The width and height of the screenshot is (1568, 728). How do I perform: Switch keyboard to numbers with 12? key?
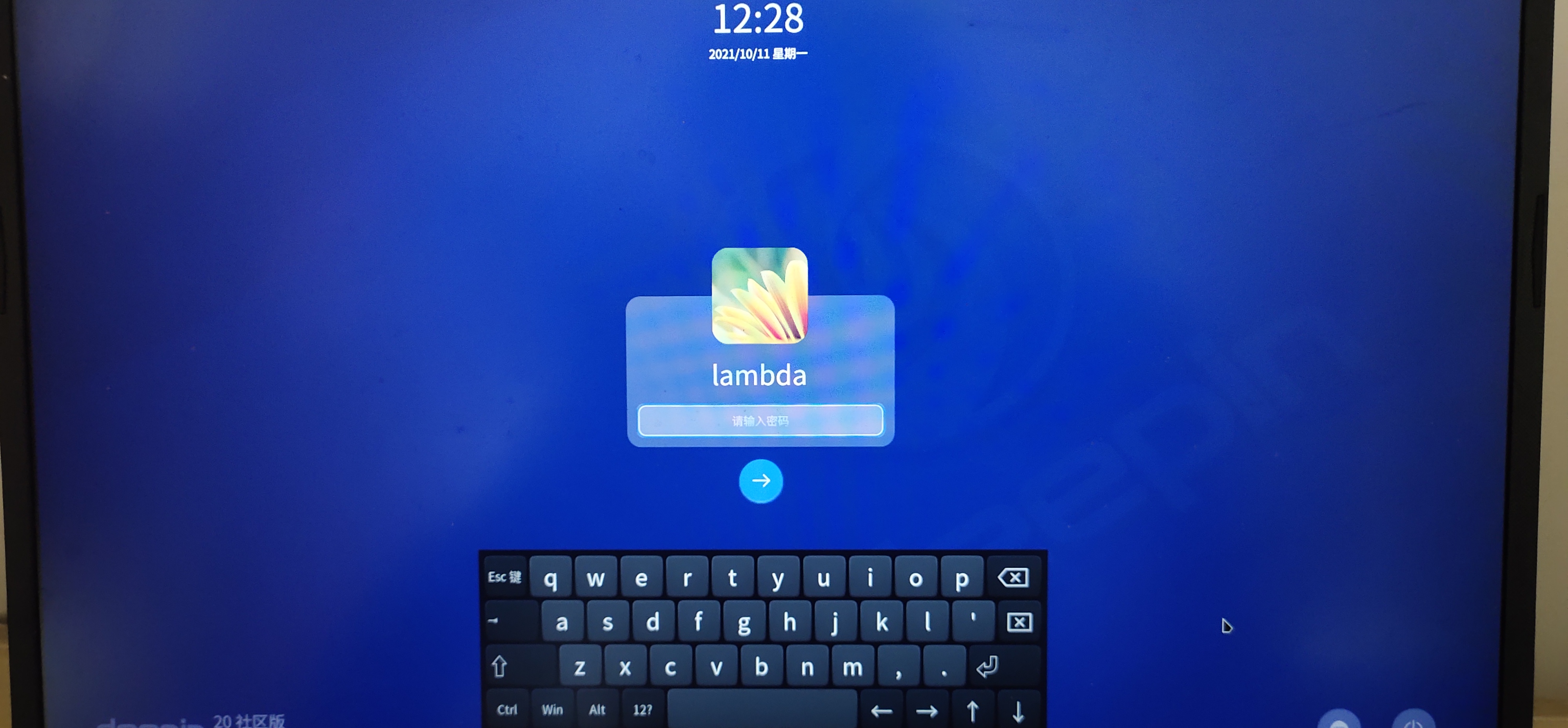[642, 710]
